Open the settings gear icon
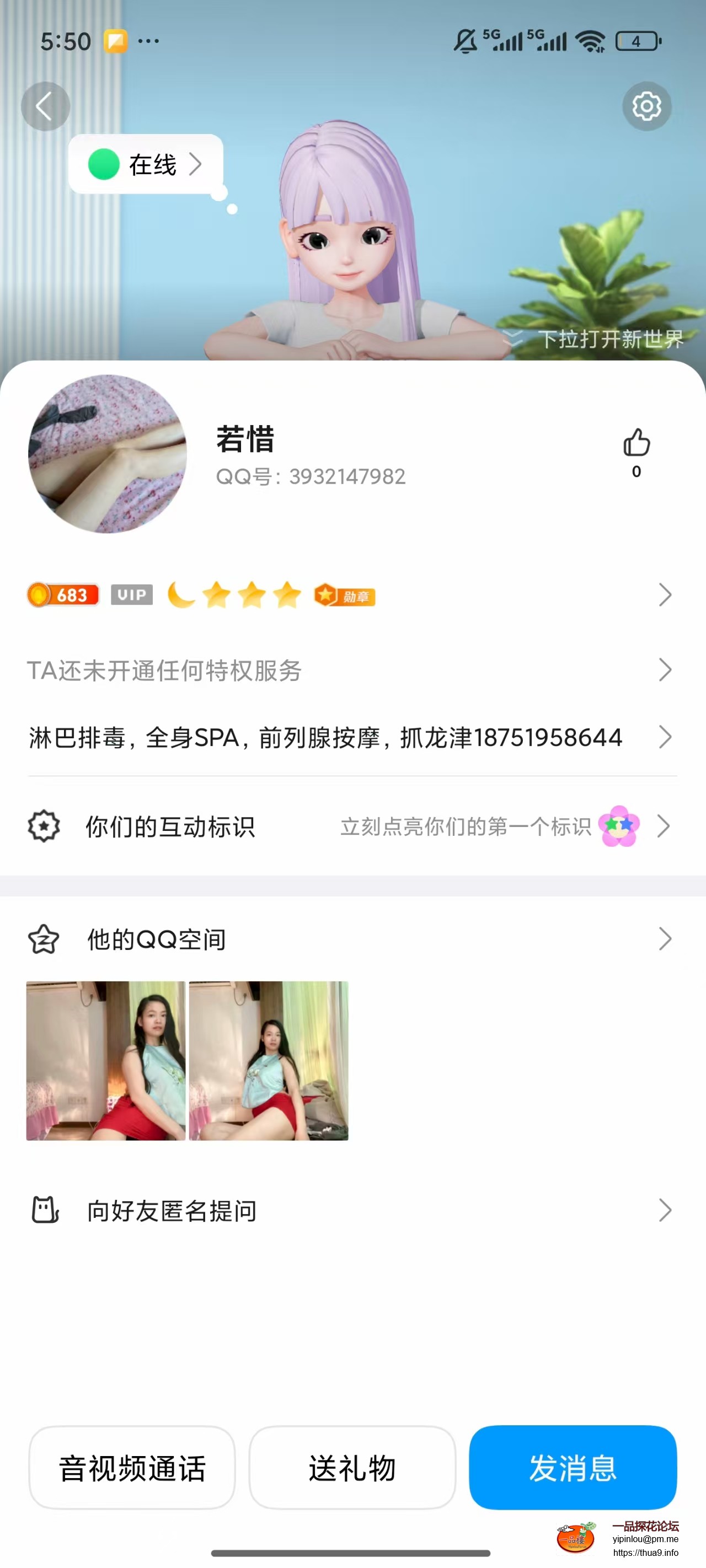The height and width of the screenshot is (1568, 706). (646, 106)
